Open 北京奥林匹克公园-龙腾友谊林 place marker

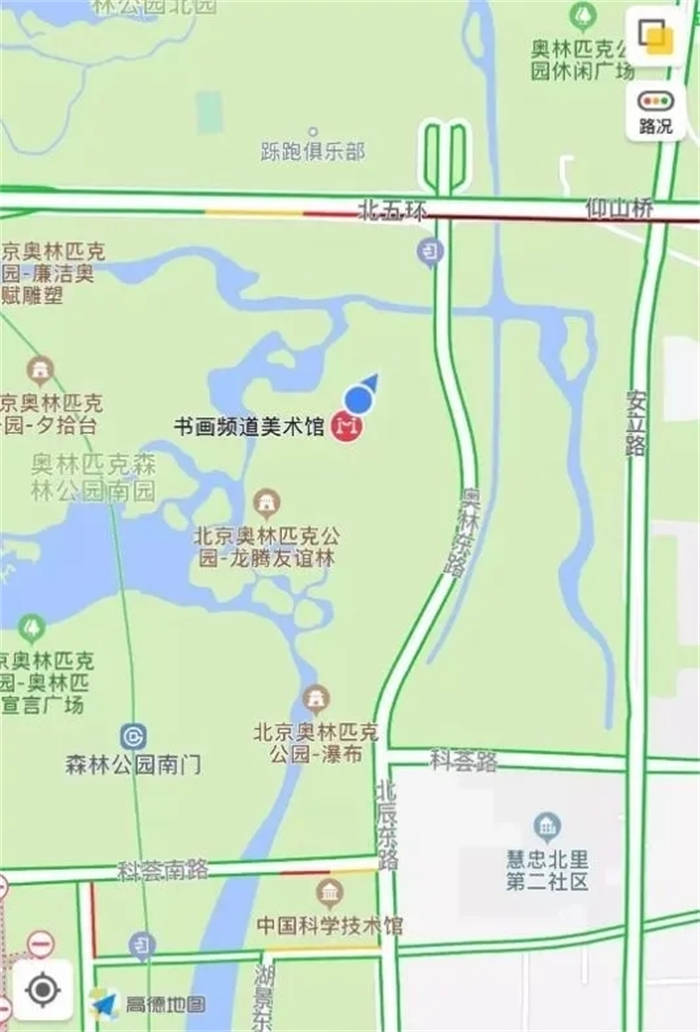coord(266,501)
